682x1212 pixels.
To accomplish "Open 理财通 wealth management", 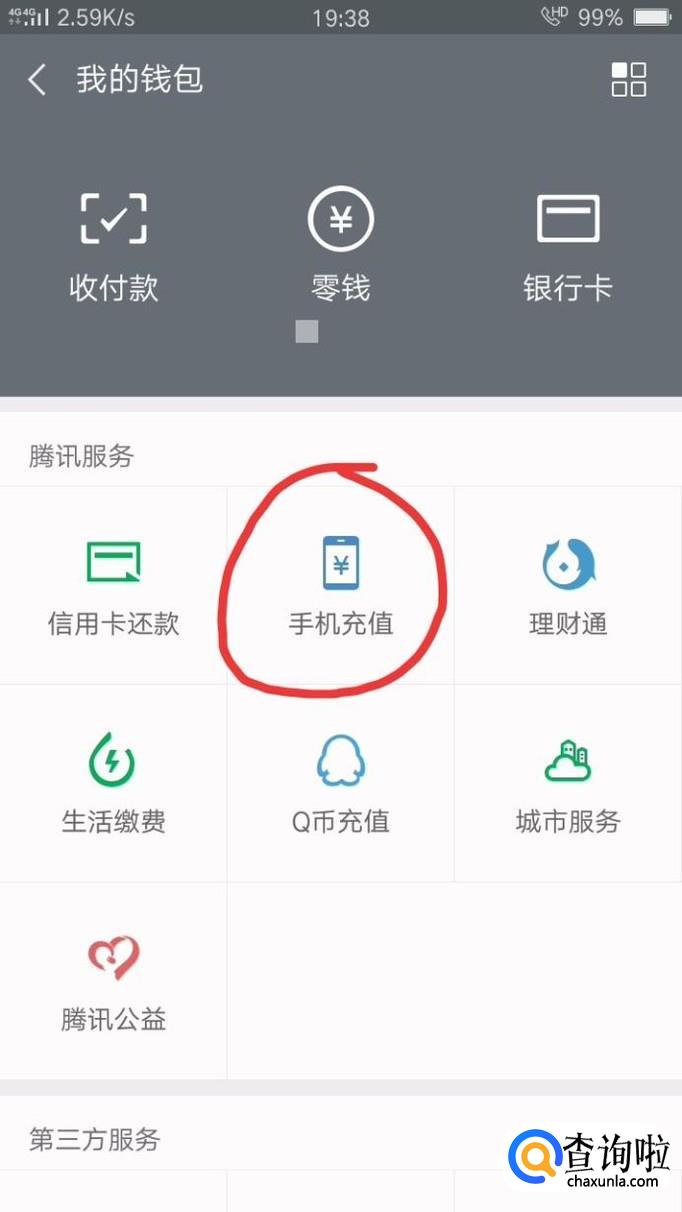I will coord(568,586).
